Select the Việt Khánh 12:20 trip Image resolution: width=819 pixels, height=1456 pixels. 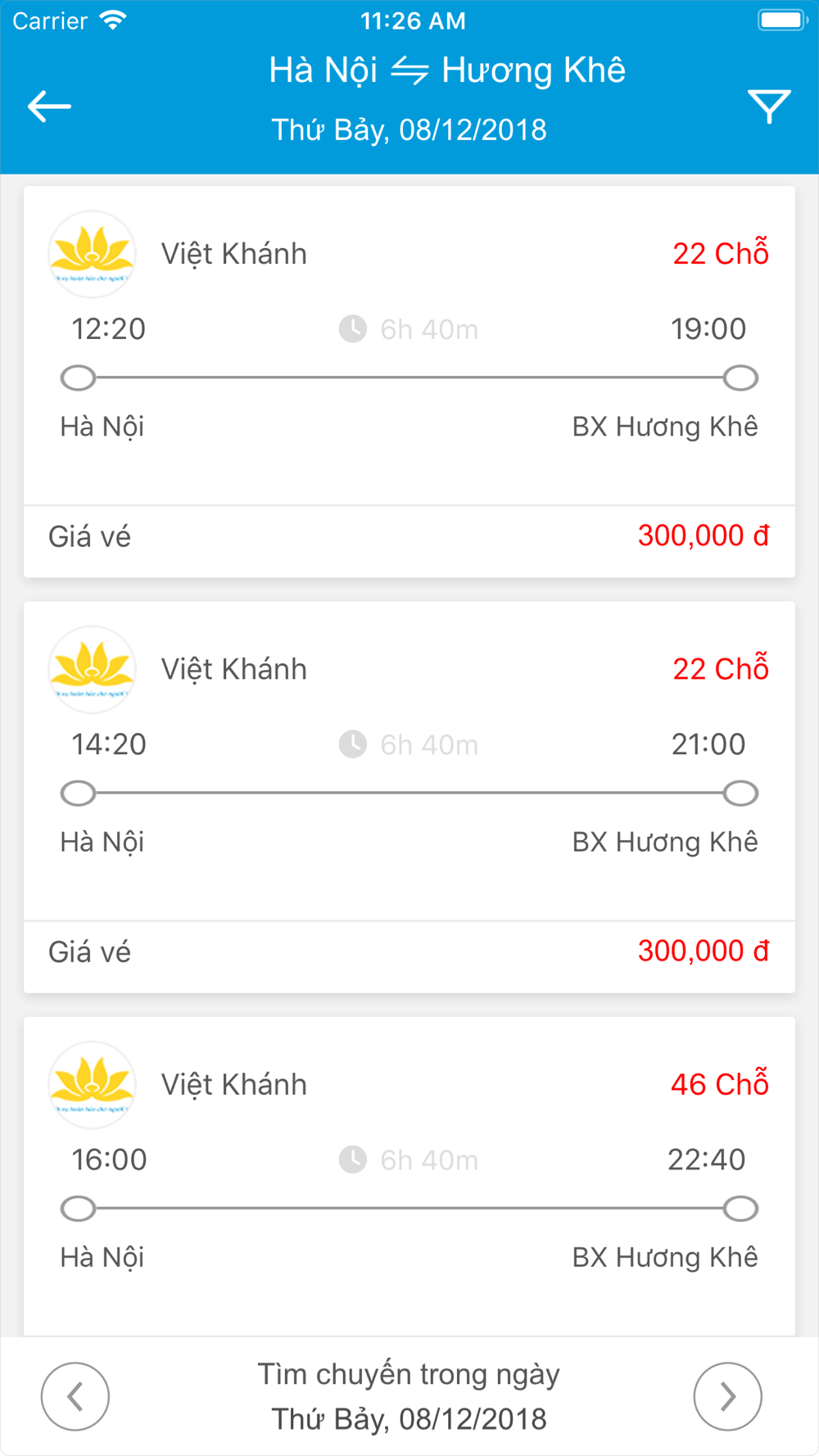click(409, 381)
